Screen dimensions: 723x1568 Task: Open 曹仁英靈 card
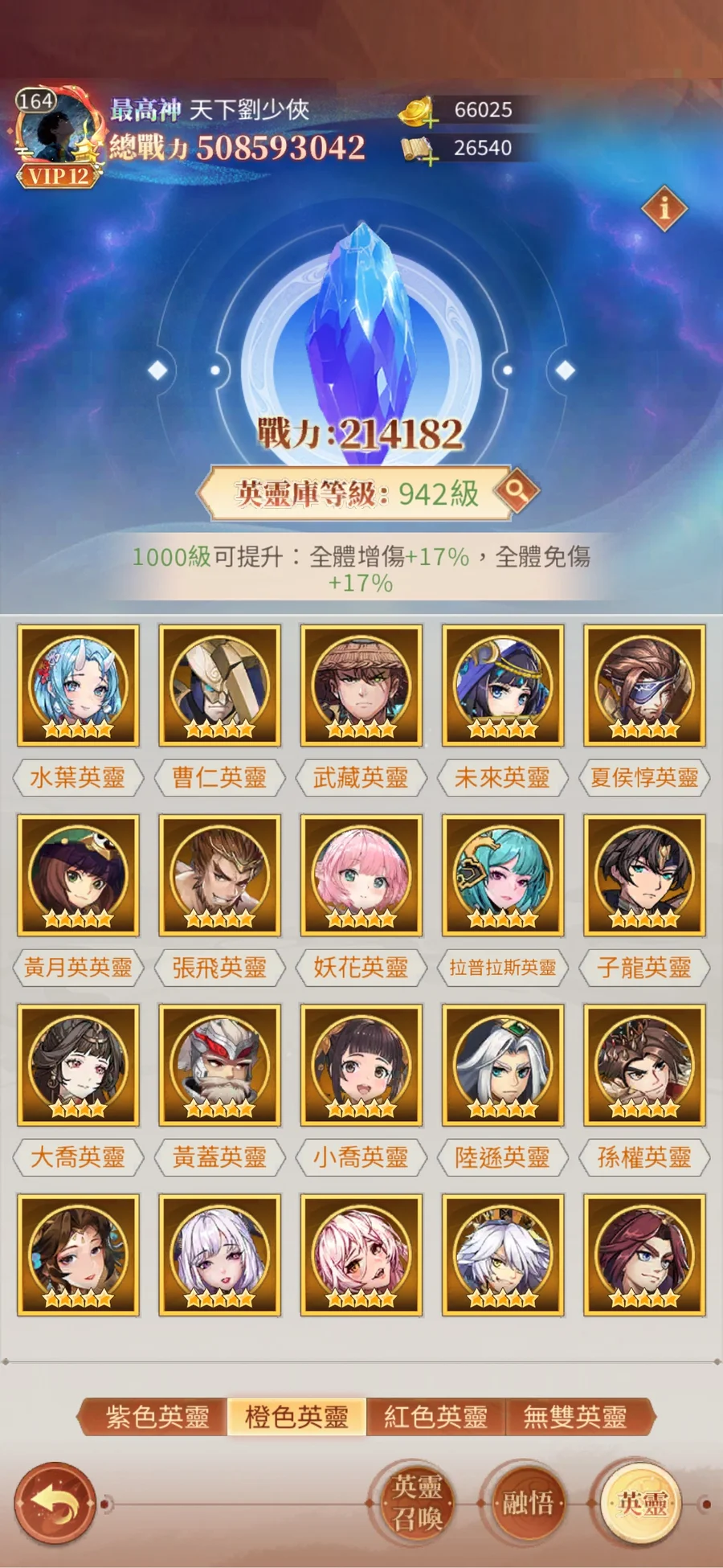click(219, 686)
